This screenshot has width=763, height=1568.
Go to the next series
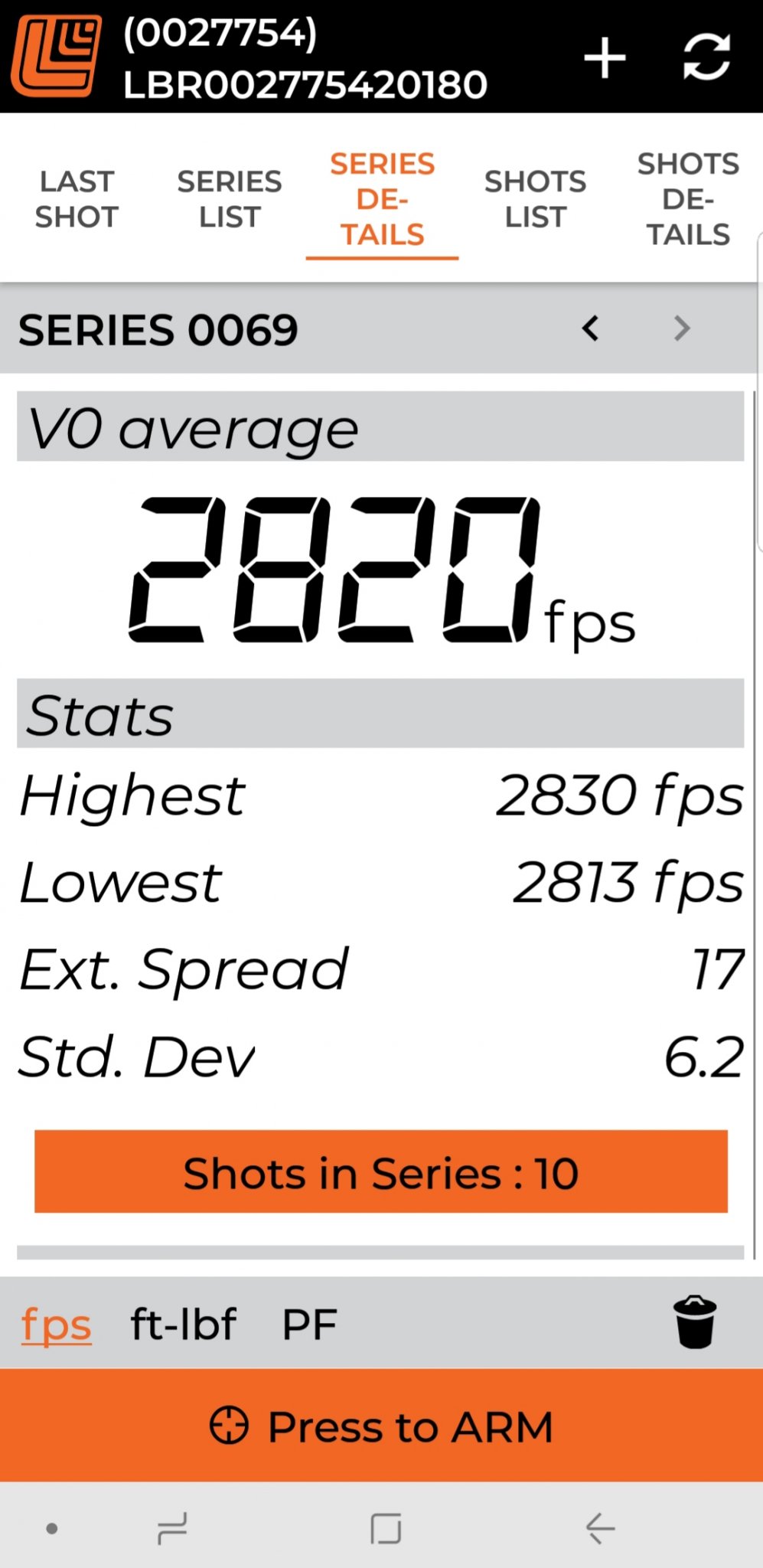click(x=681, y=328)
